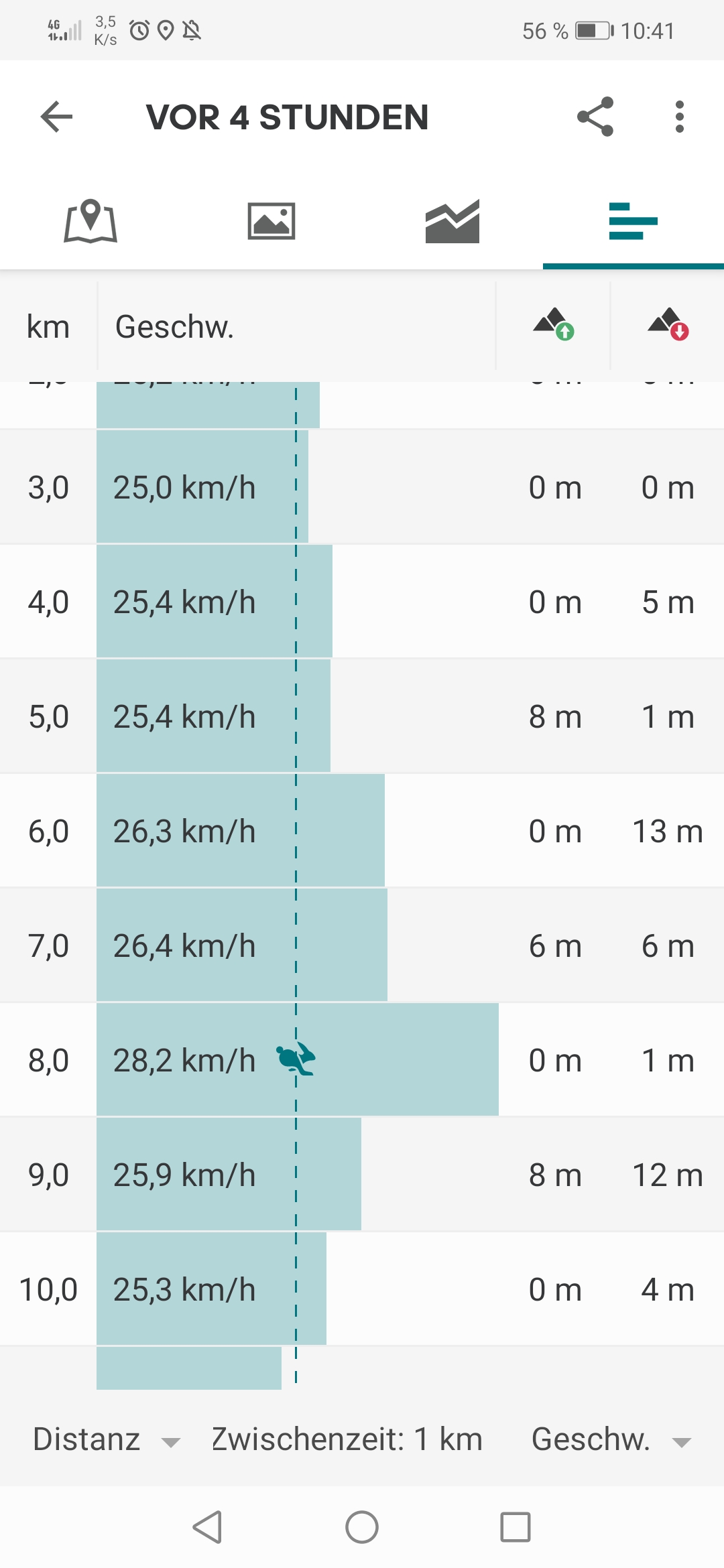Select the splits bar list tab
This screenshot has width=724, height=1568.
633,221
